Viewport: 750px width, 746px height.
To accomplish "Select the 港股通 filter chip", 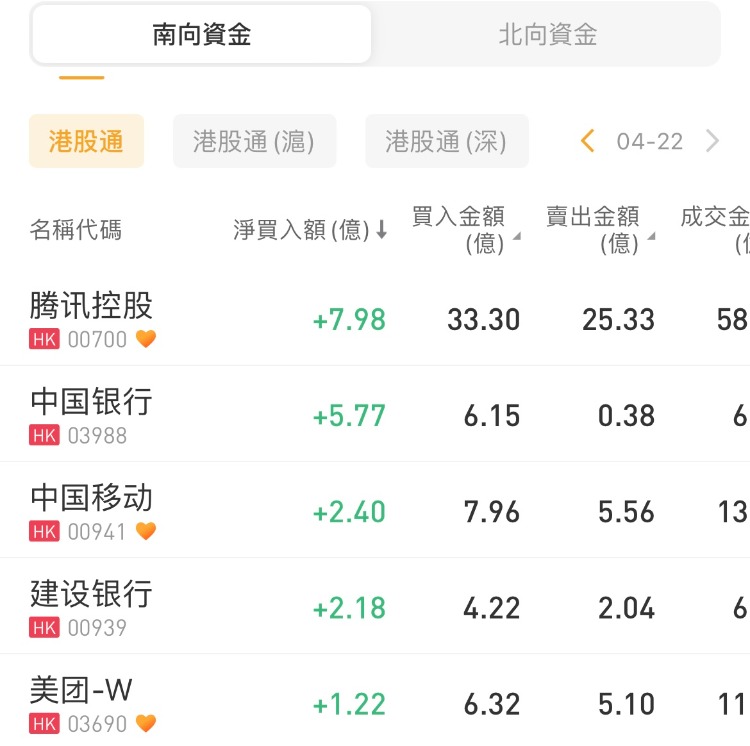I will click(x=86, y=141).
